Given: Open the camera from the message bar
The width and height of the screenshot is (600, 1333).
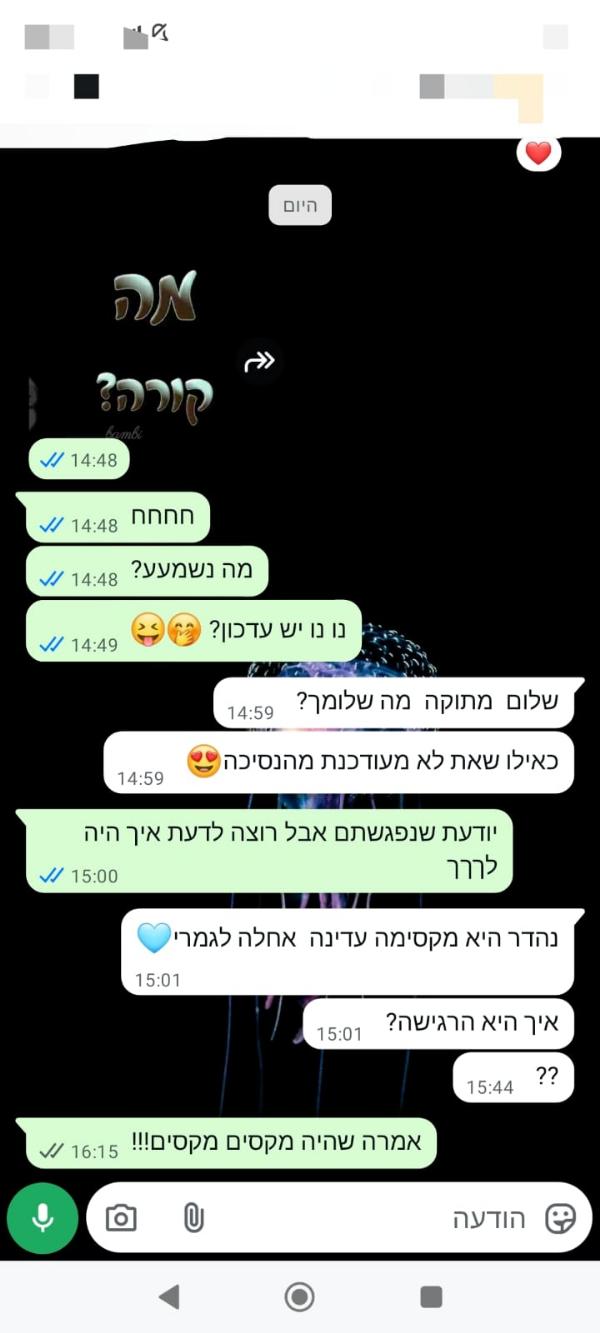Looking at the screenshot, I should [121, 1217].
